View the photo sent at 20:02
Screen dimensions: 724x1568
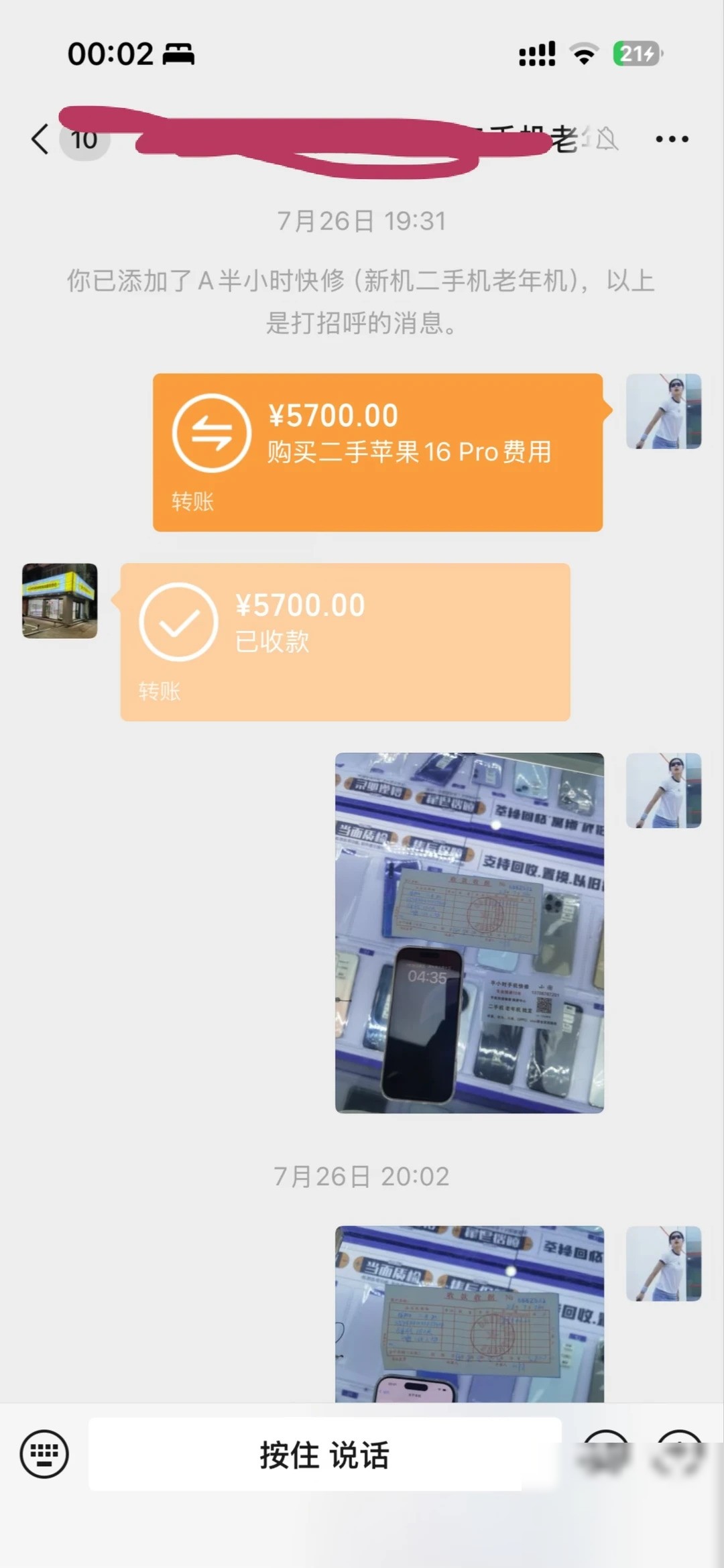469,1314
